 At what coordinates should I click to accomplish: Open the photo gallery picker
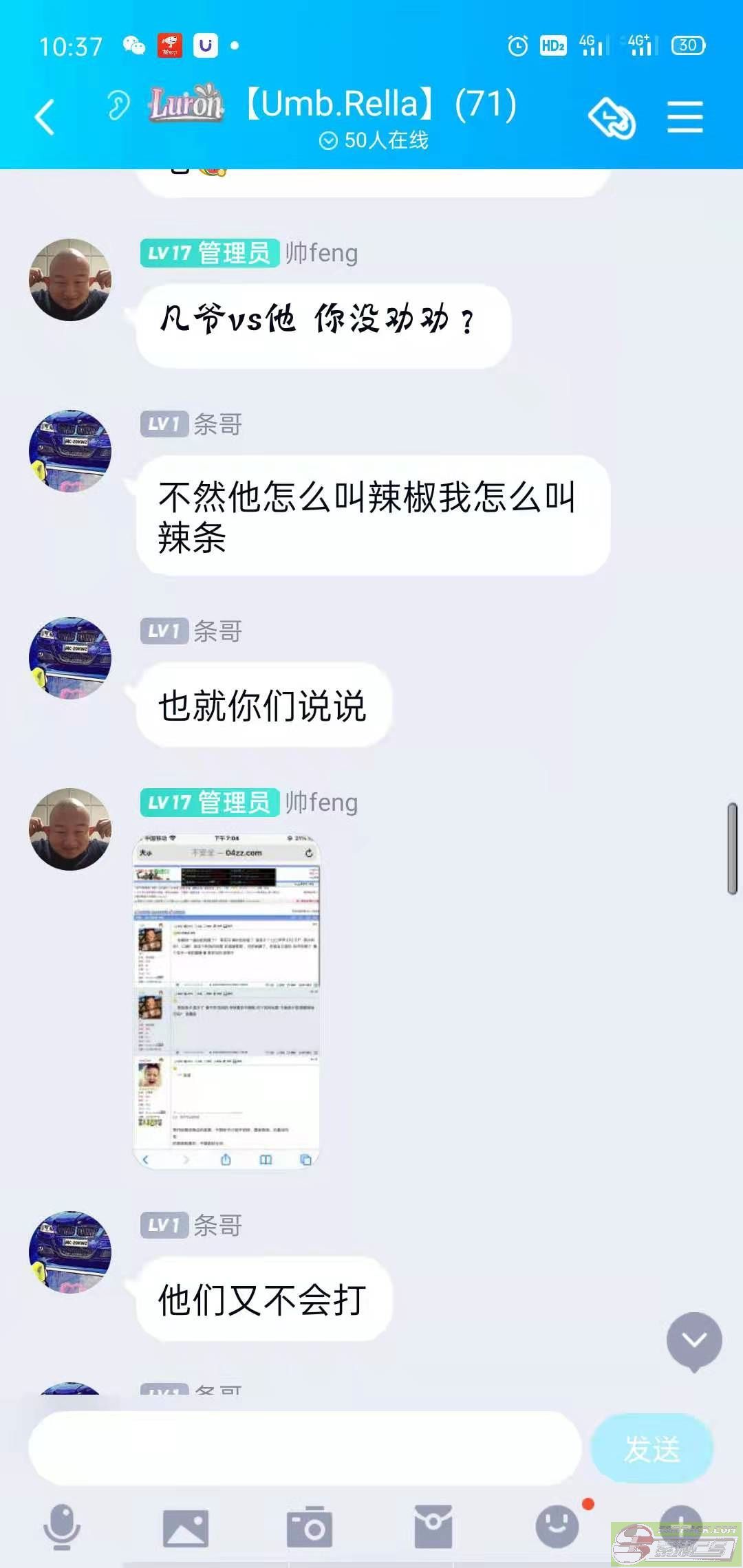click(x=185, y=1527)
